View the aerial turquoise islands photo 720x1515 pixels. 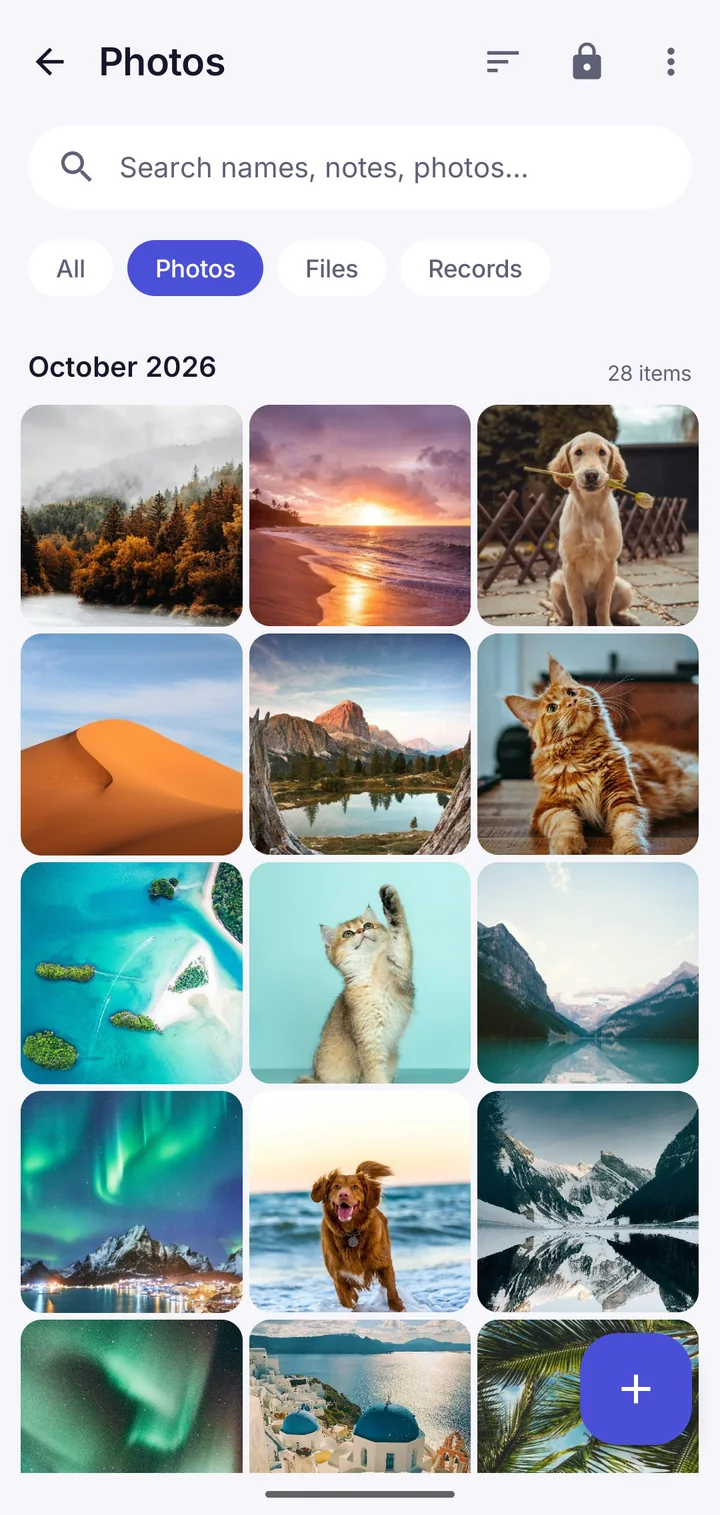click(x=132, y=973)
